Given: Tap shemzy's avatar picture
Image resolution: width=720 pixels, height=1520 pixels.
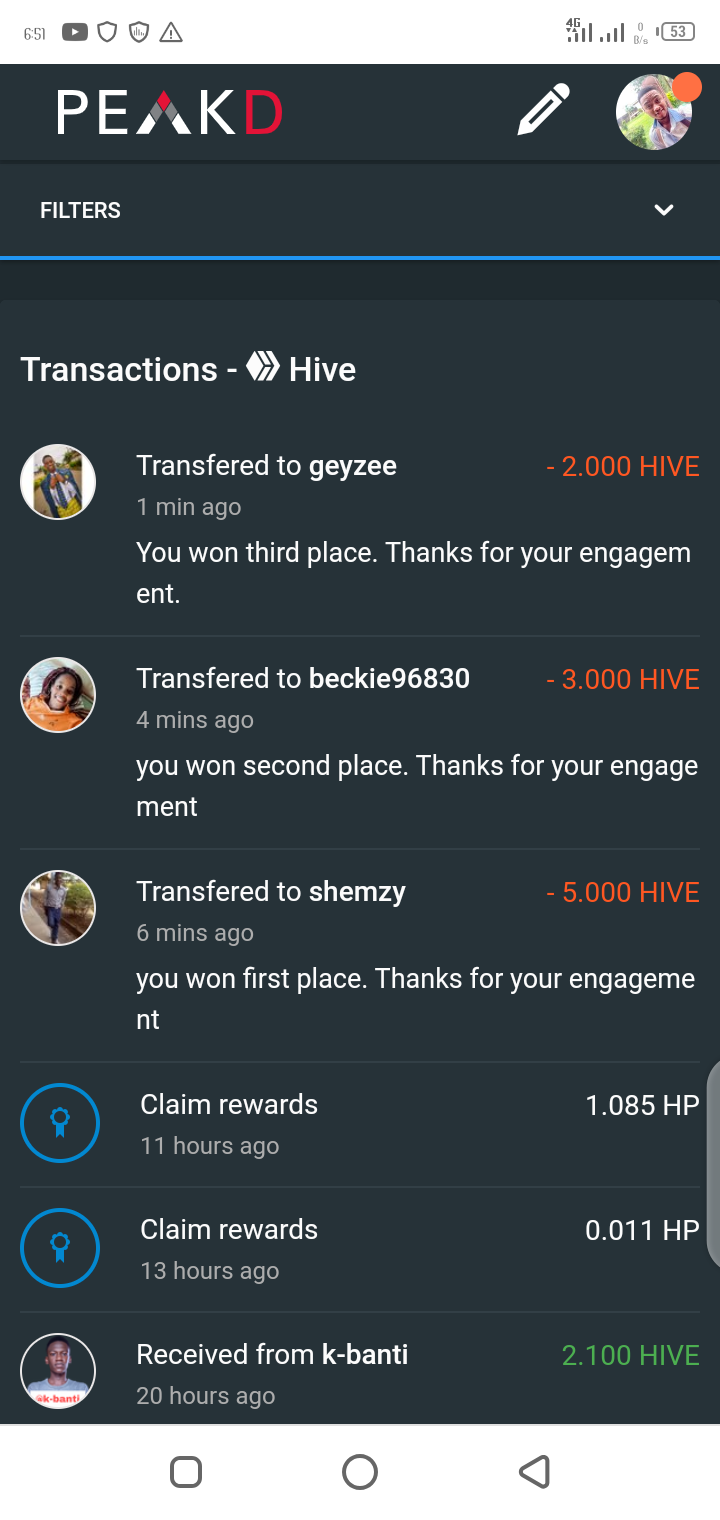Looking at the screenshot, I should pos(58,908).
